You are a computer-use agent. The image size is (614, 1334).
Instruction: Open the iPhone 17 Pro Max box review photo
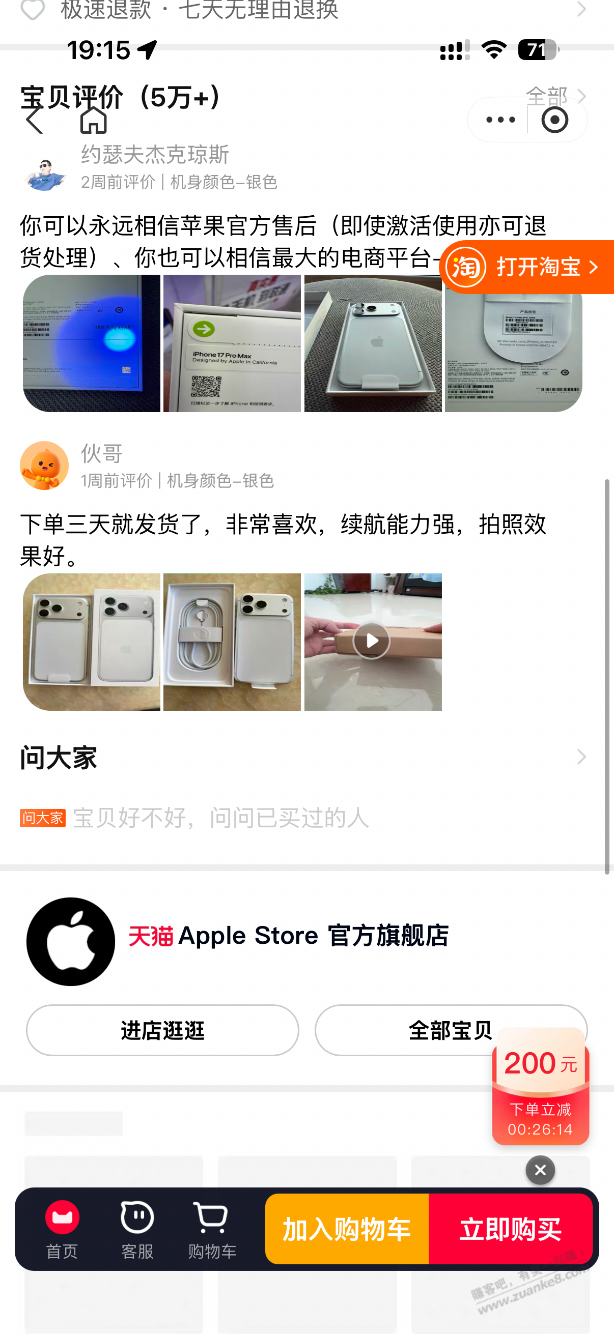tap(232, 344)
